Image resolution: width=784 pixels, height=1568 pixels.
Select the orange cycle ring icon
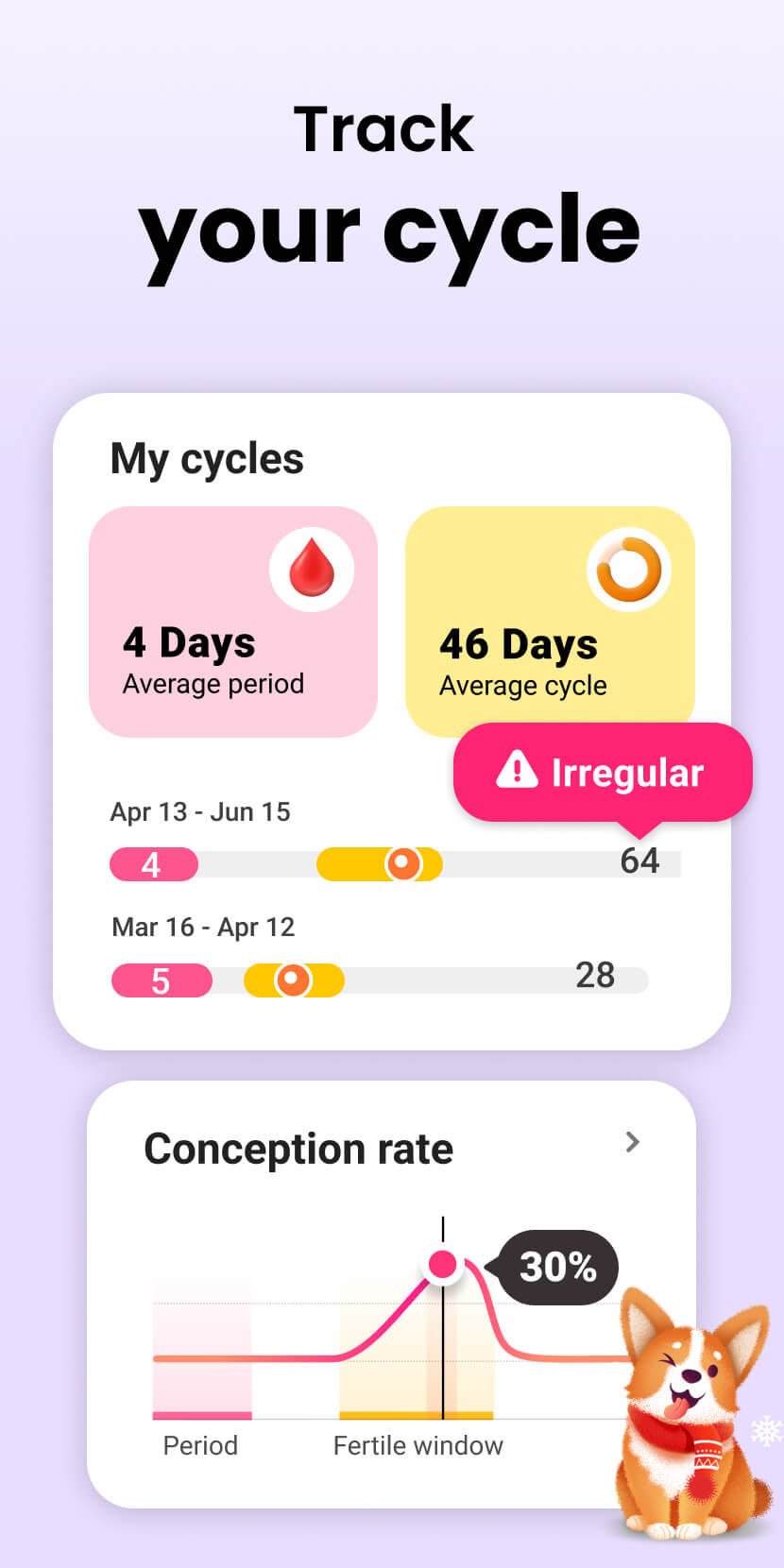pos(631,567)
